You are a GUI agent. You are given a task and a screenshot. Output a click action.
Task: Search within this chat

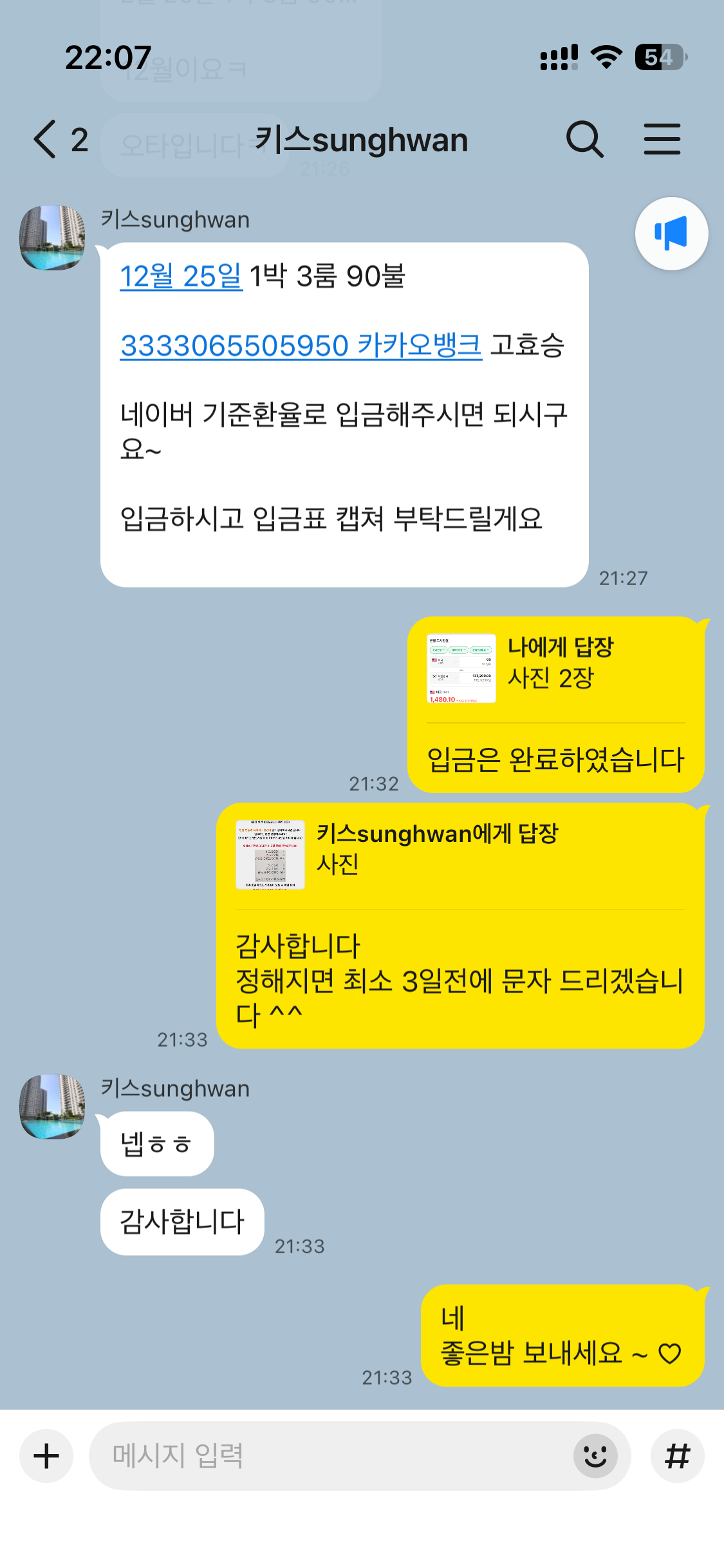[x=584, y=140]
